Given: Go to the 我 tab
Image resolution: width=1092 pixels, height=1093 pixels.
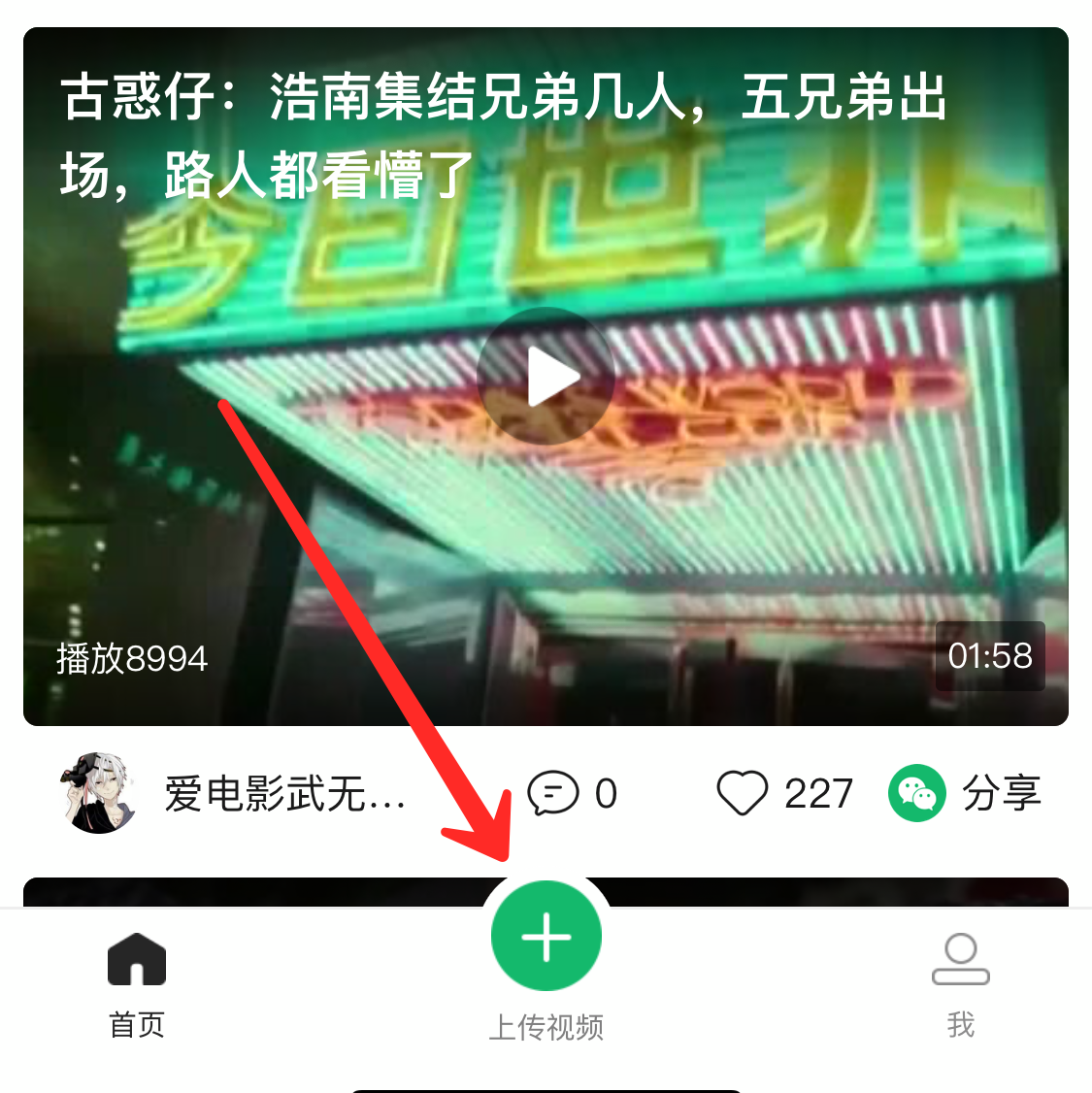Looking at the screenshot, I should (960, 980).
